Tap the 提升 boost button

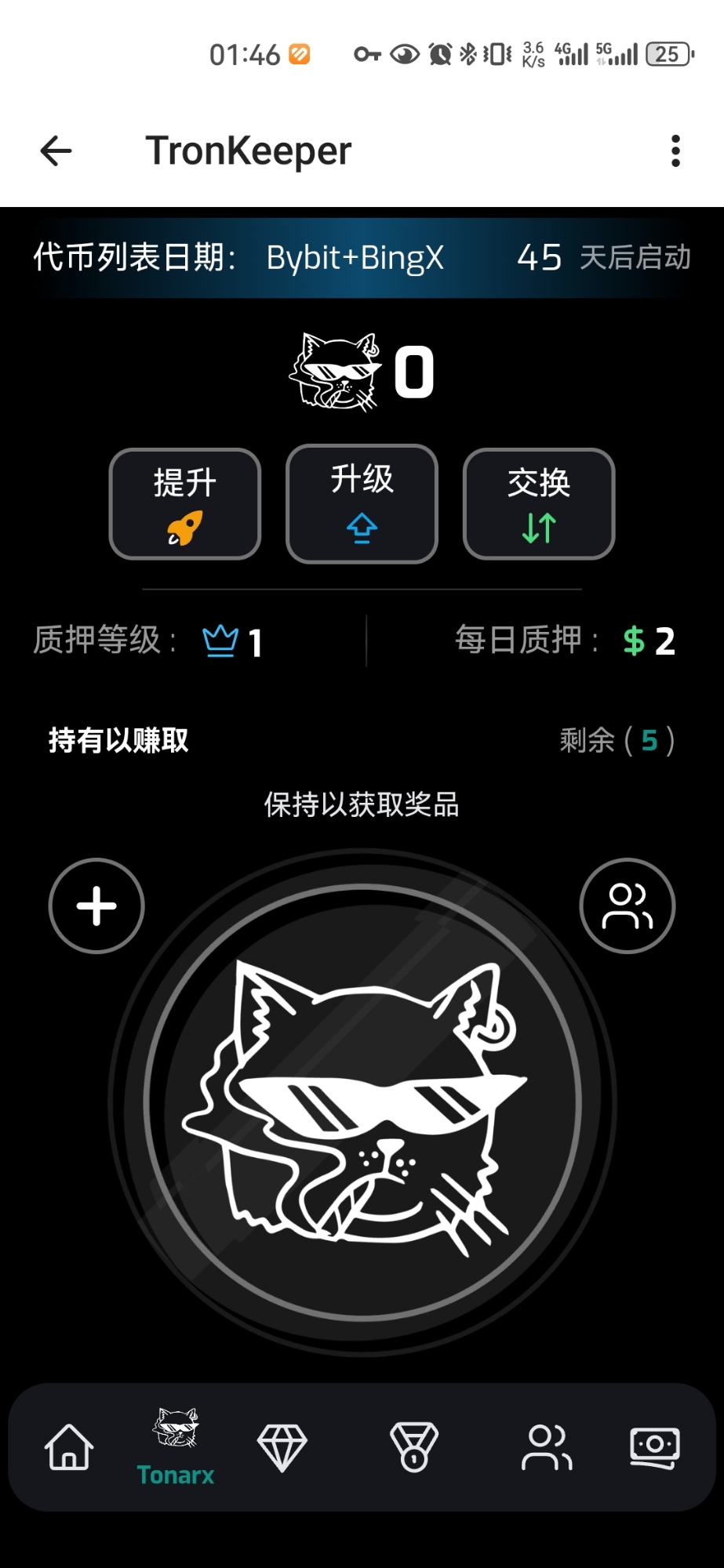pyautogui.click(x=185, y=503)
